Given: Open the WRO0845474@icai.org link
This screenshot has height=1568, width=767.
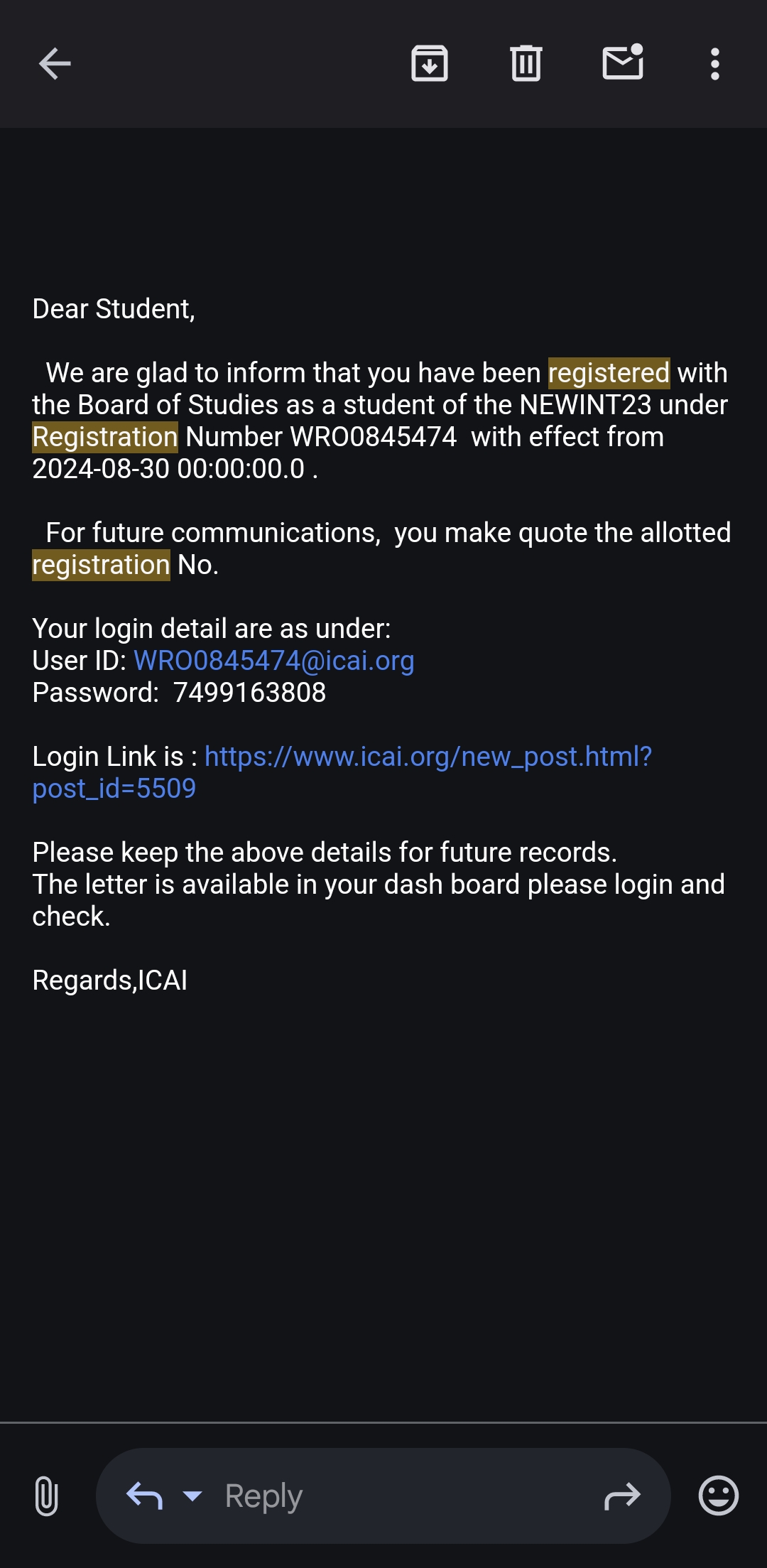Looking at the screenshot, I should click(273, 661).
